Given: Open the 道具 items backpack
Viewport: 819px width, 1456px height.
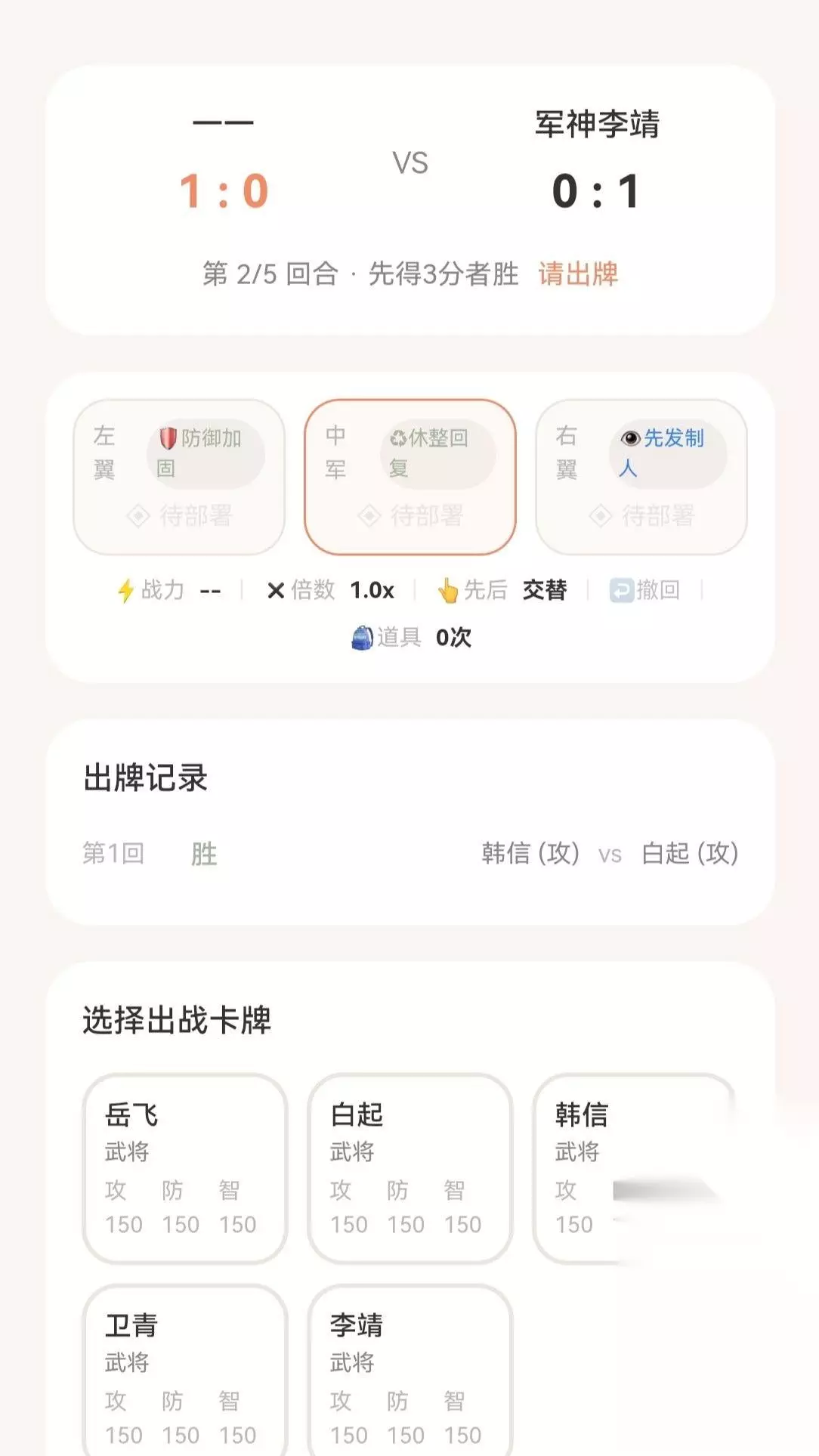Looking at the screenshot, I should 411,637.
